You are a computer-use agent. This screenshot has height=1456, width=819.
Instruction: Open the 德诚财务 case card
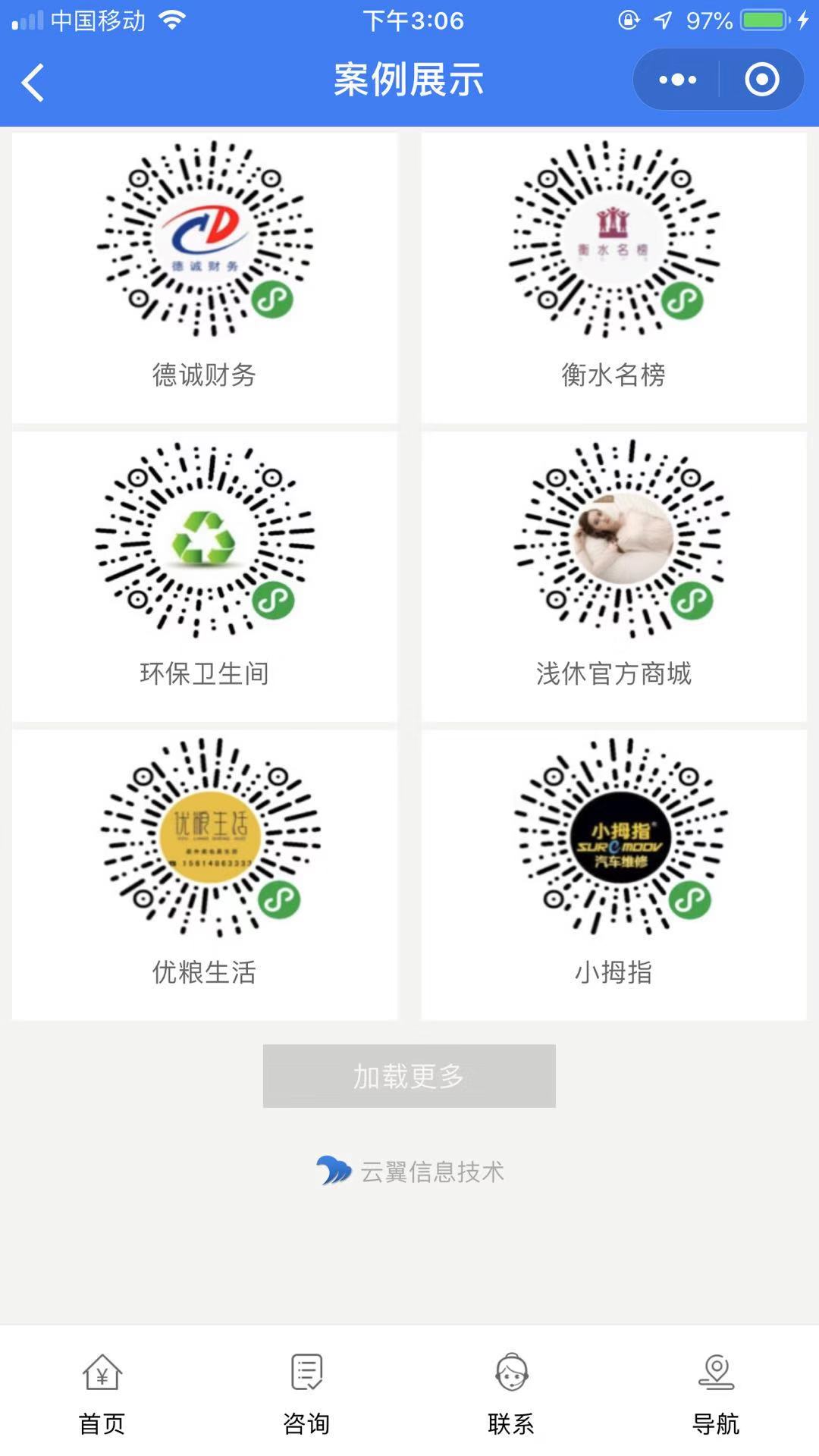pyautogui.click(x=205, y=278)
